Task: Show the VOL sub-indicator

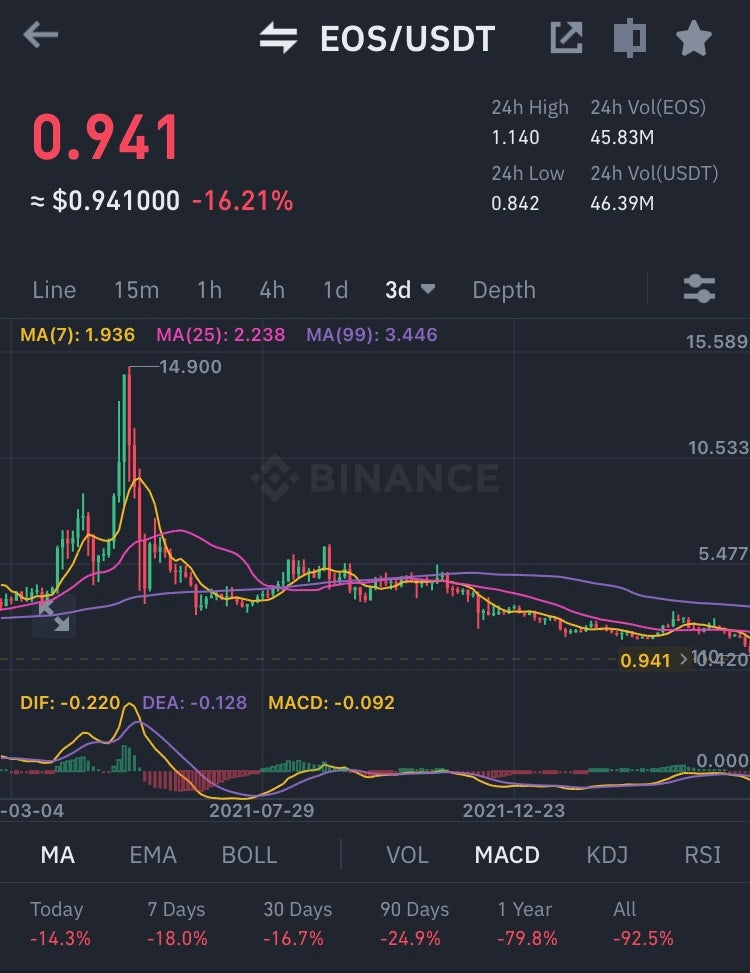Action: (407, 855)
